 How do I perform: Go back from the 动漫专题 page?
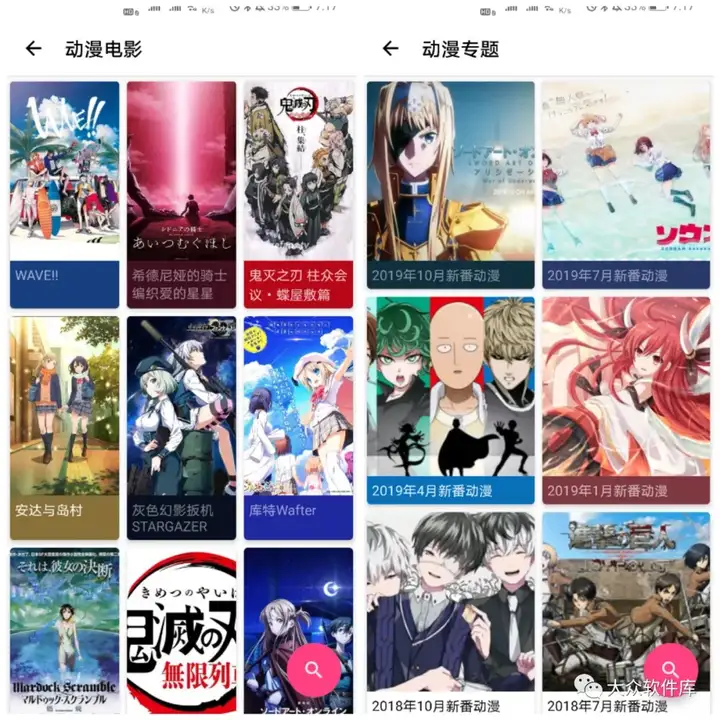391,48
